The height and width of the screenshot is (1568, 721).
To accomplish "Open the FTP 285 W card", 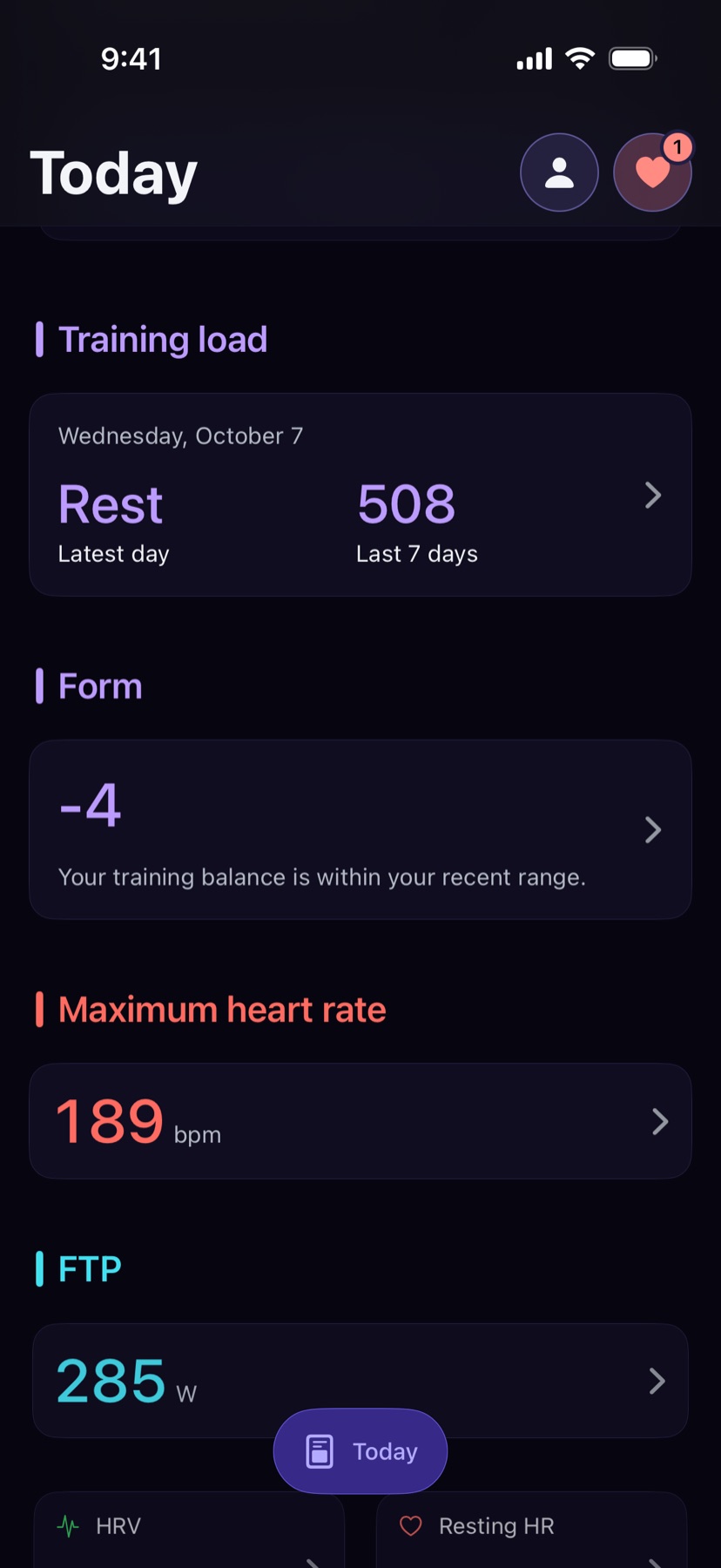I will pos(360,1381).
